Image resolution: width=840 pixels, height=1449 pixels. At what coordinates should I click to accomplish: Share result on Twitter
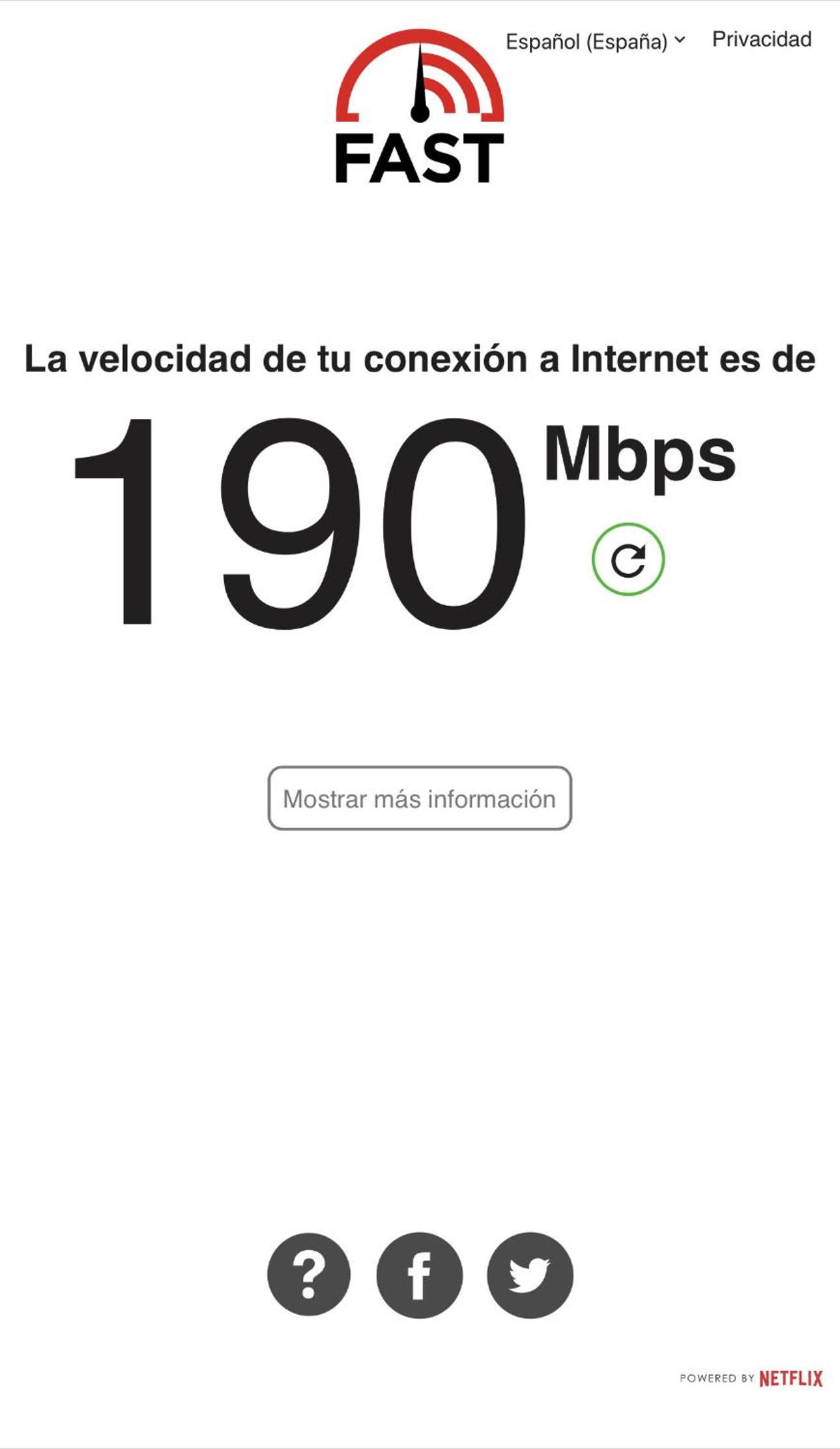530,1275
